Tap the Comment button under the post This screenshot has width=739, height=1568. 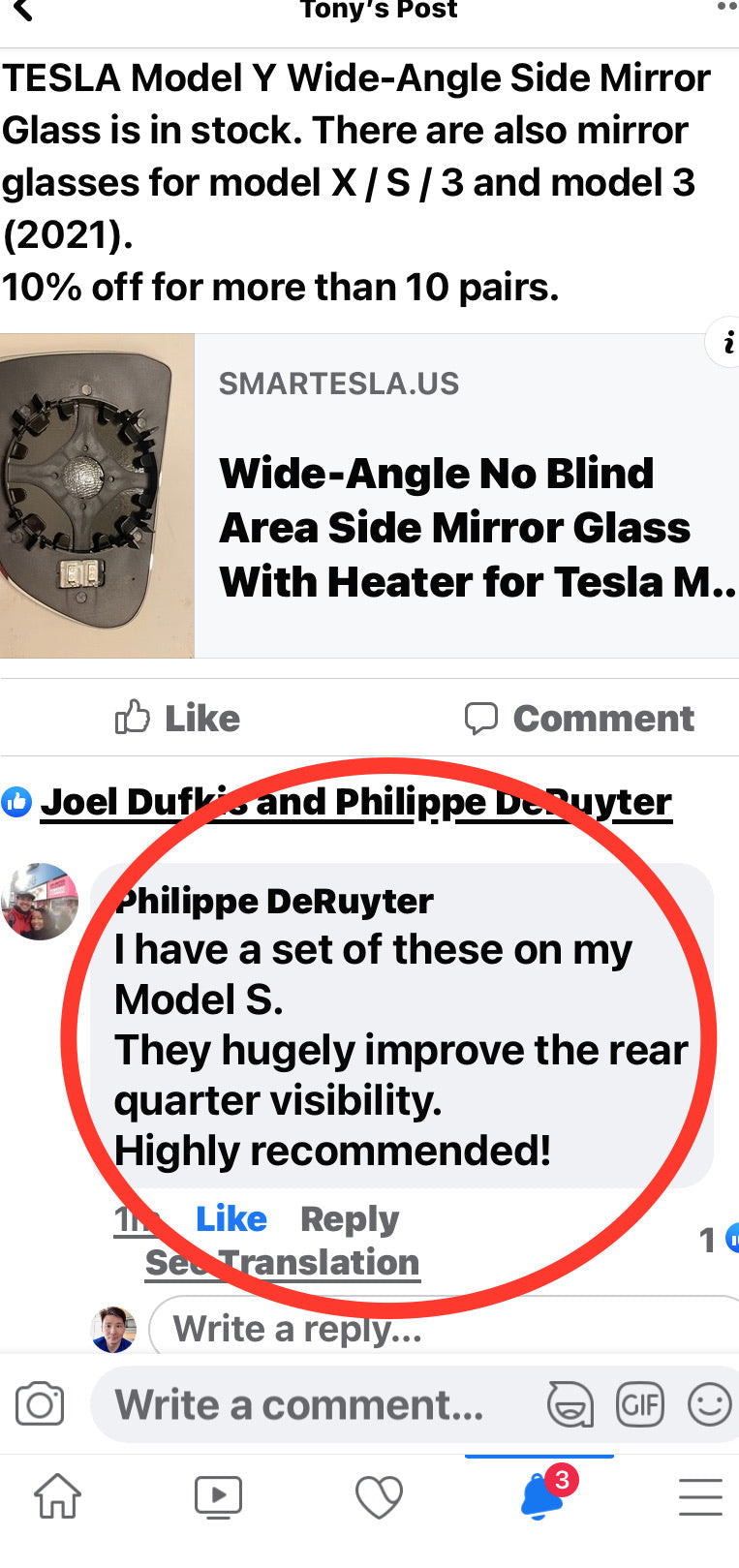[579, 719]
